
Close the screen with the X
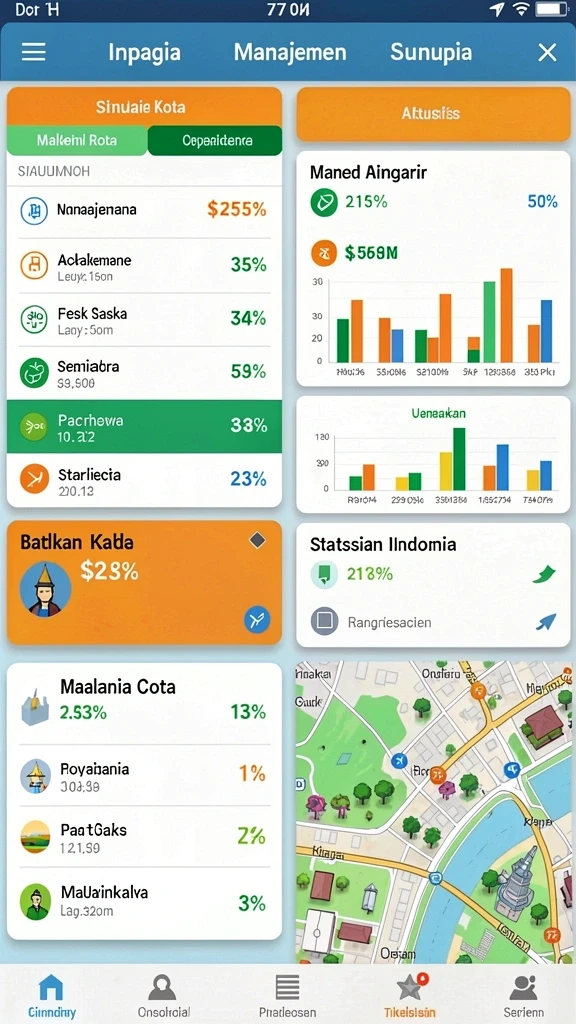(x=547, y=52)
